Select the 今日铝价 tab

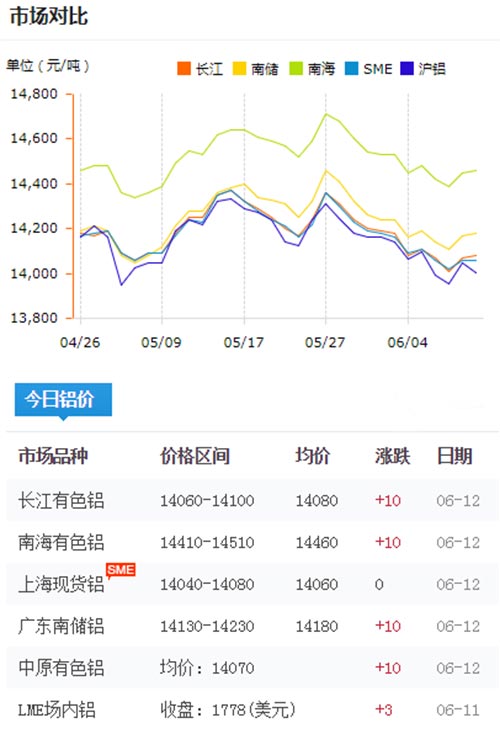pyautogui.click(x=63, y=399)
